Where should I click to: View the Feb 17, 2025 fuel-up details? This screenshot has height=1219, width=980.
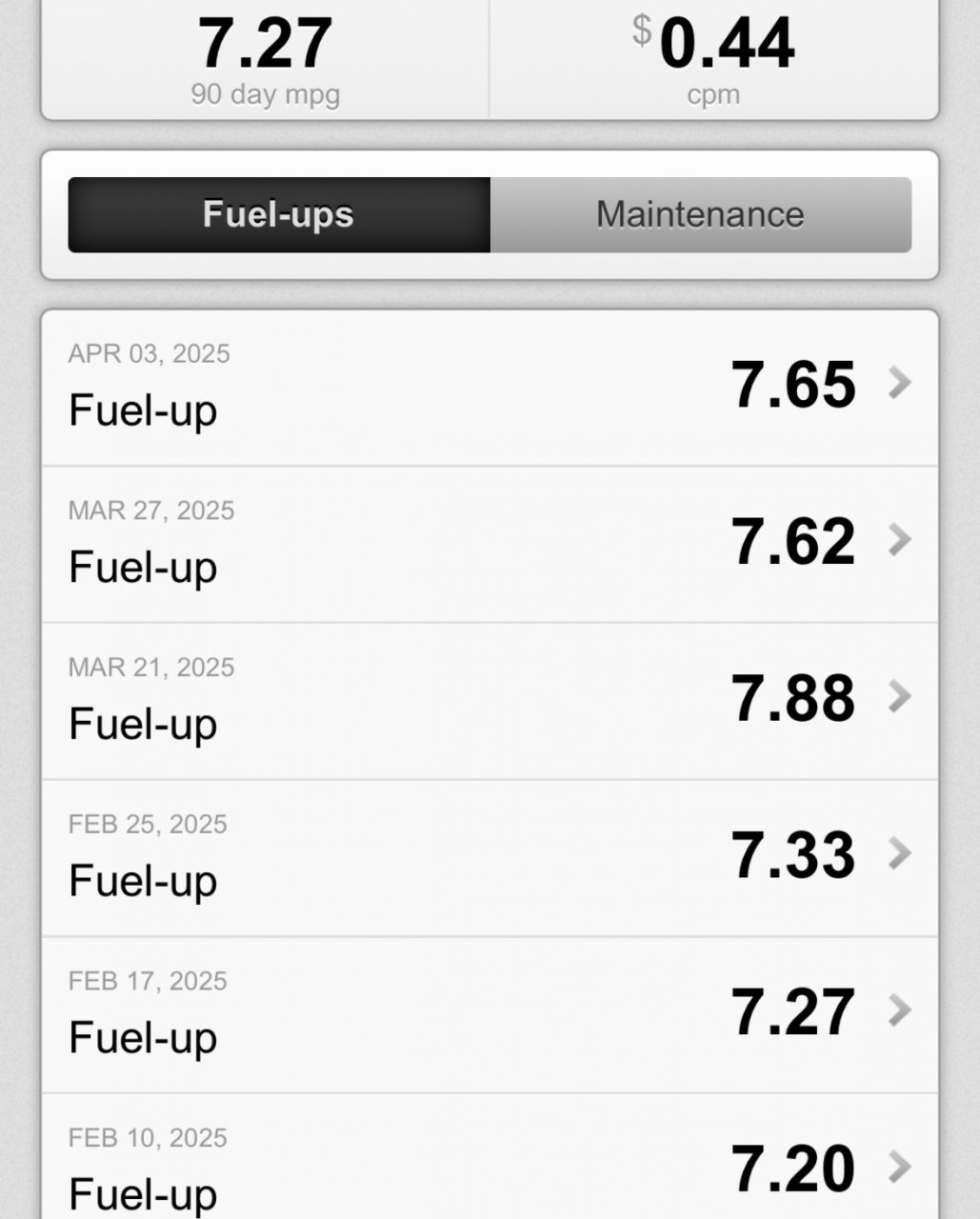(490, 1014)
